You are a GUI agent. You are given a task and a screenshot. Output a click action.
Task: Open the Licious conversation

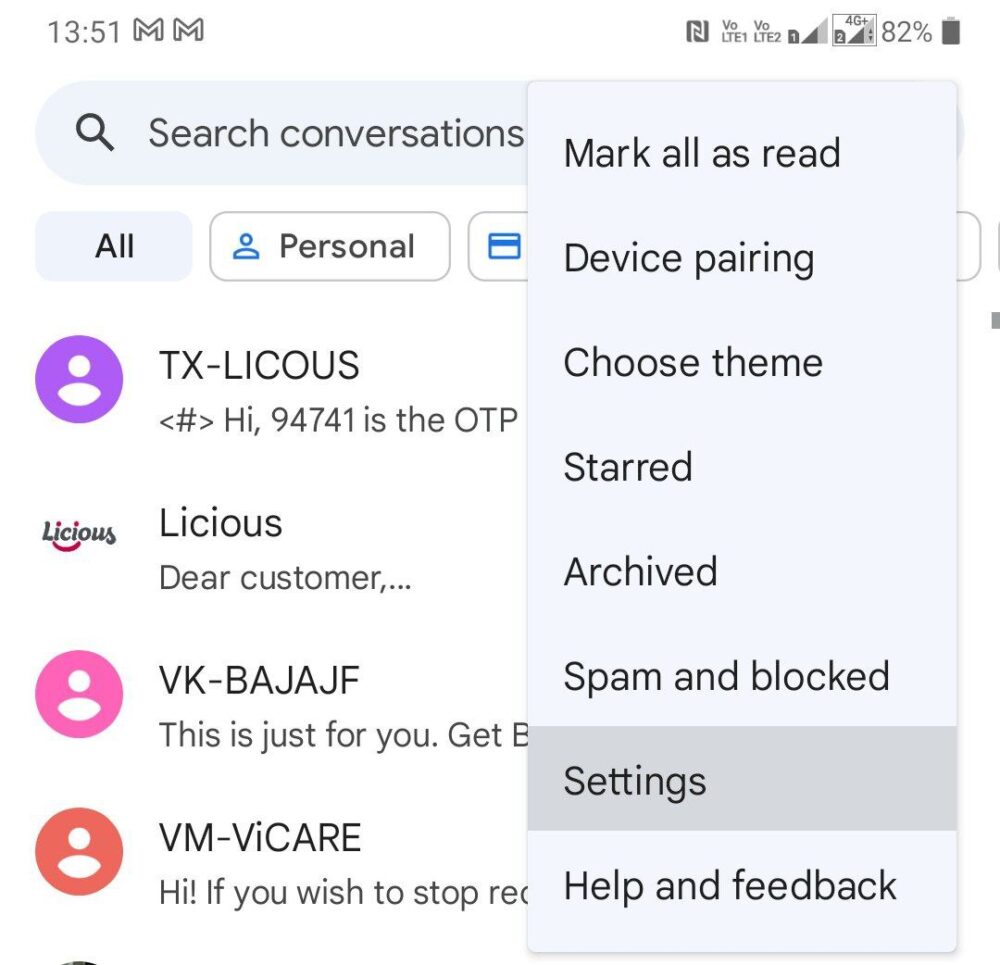coord(281,547)
